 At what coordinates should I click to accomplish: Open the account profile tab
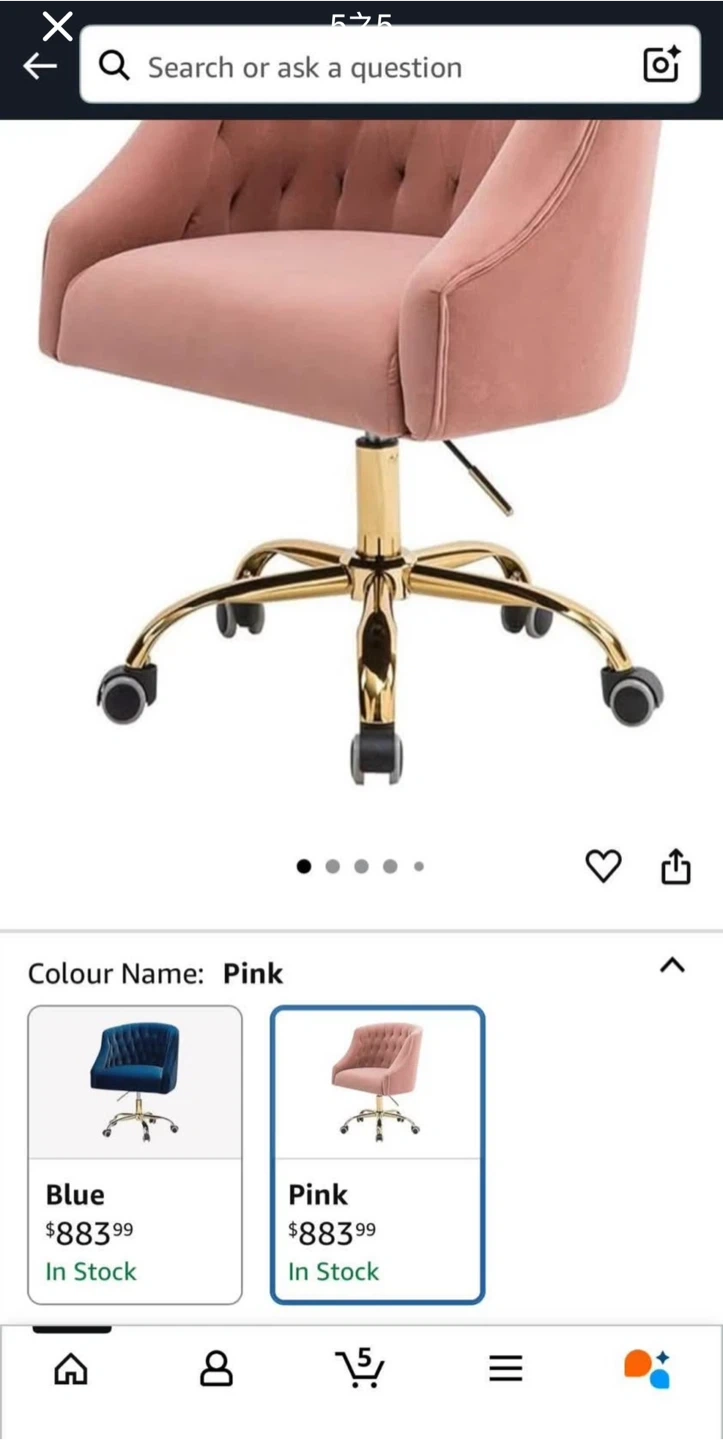pos(216,1368)
